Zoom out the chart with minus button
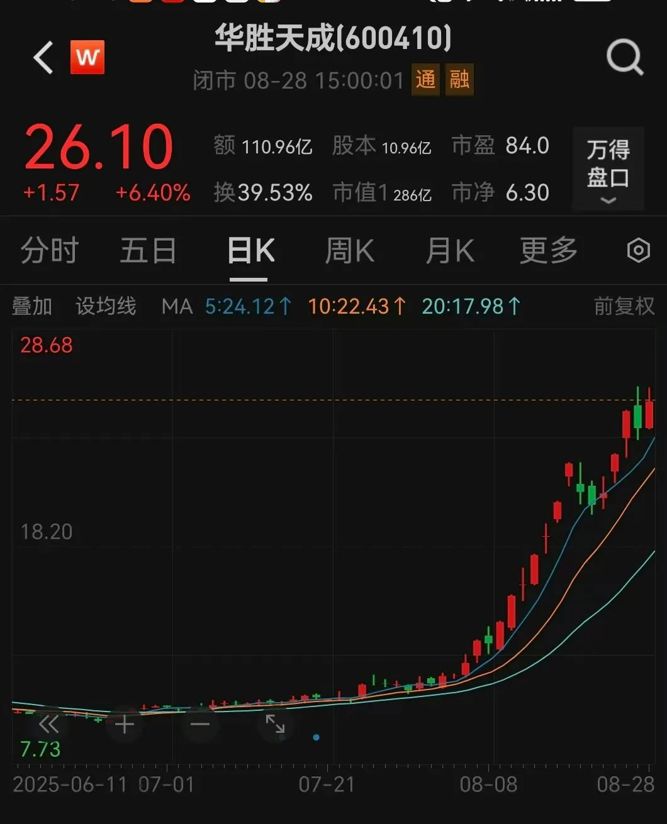 pos(200,723)
